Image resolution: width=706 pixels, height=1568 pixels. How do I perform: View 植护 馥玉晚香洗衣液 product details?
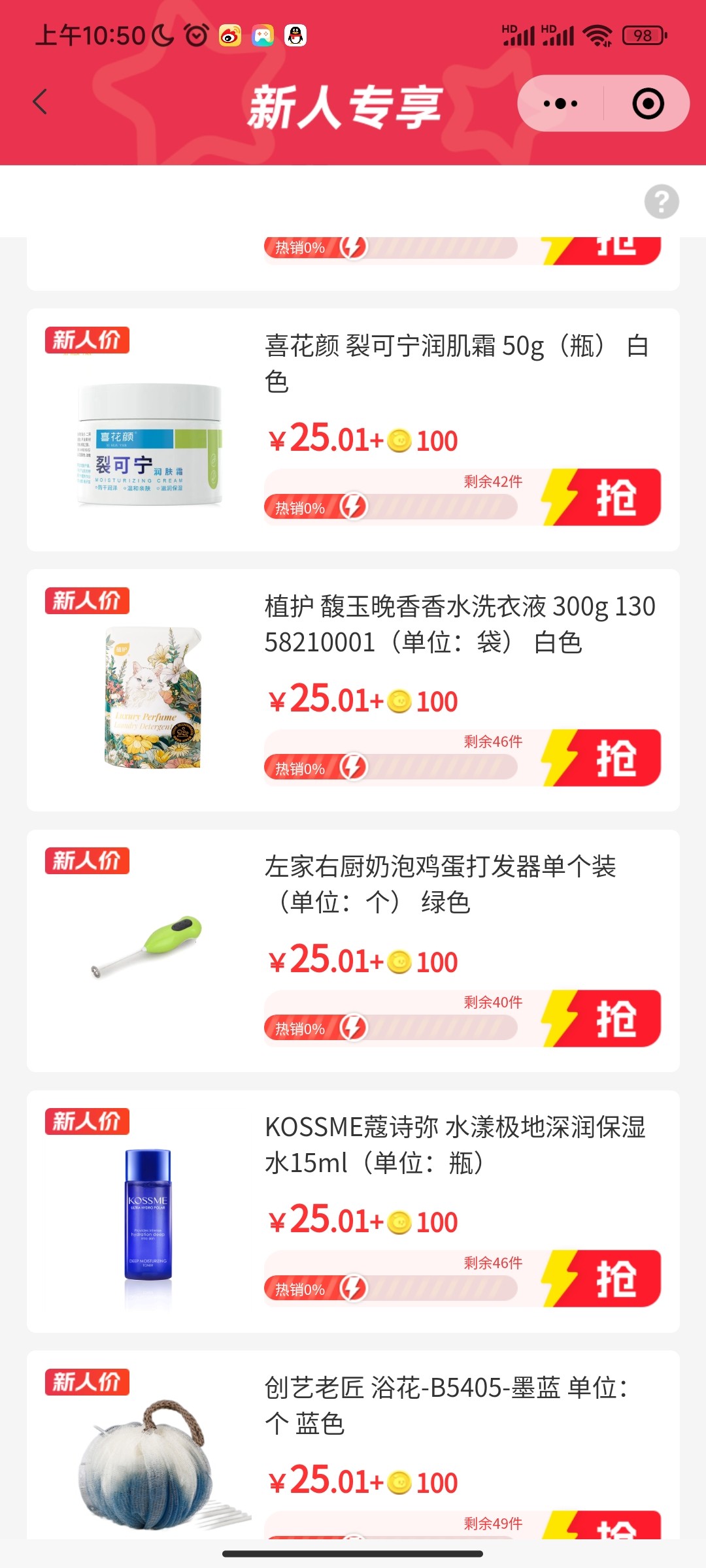click(458, 624)
